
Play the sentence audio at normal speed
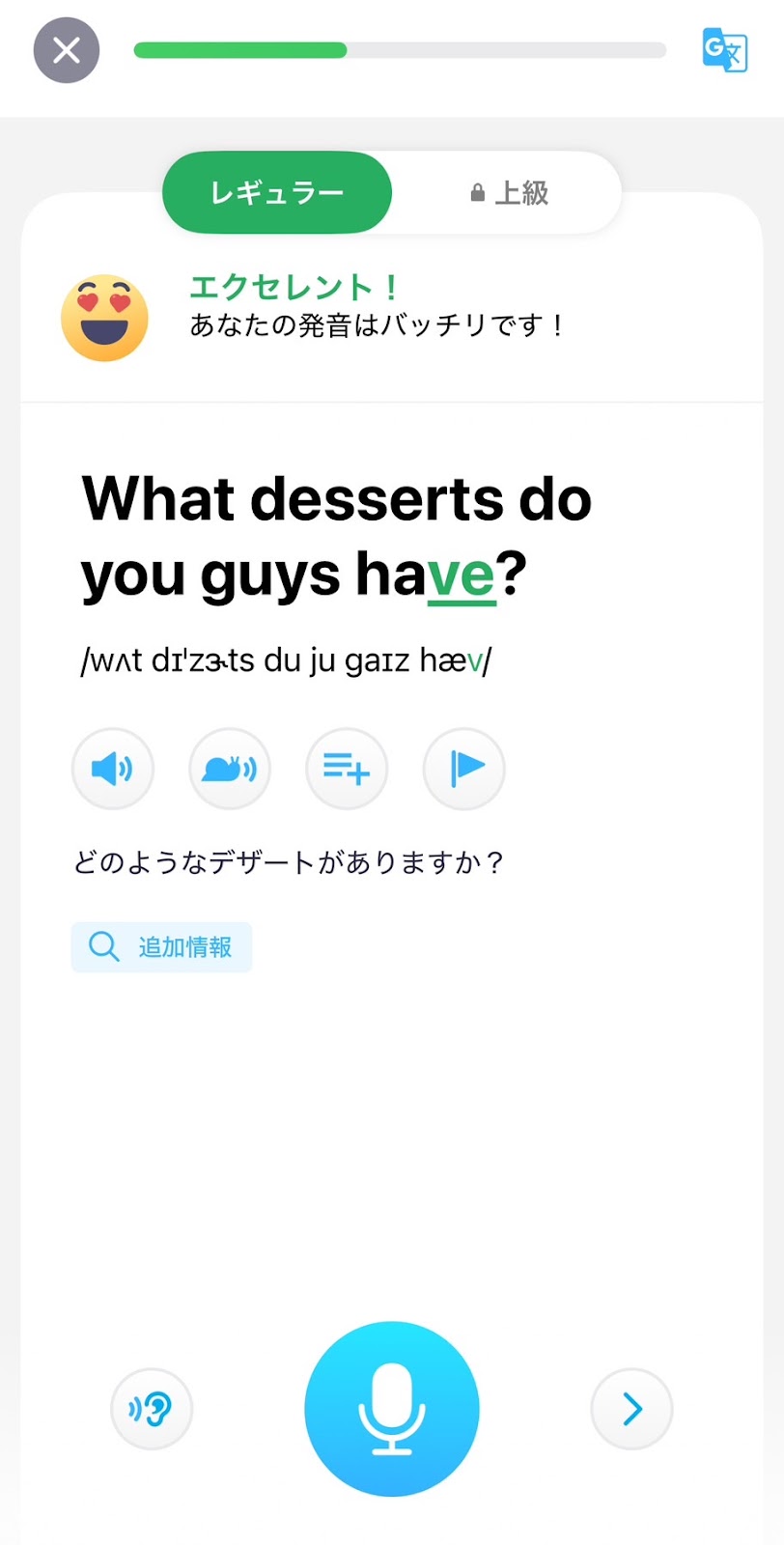pyautogui.click(x=113, y=769)
